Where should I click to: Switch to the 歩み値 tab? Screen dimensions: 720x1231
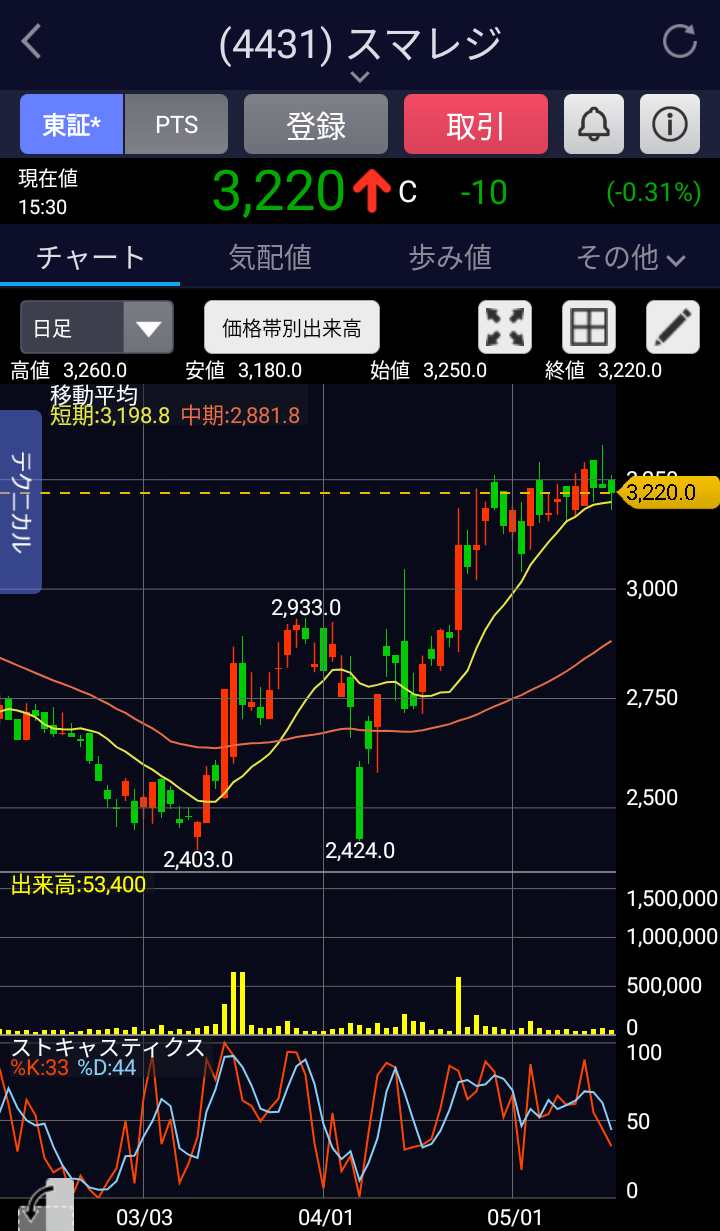(450, 258)
